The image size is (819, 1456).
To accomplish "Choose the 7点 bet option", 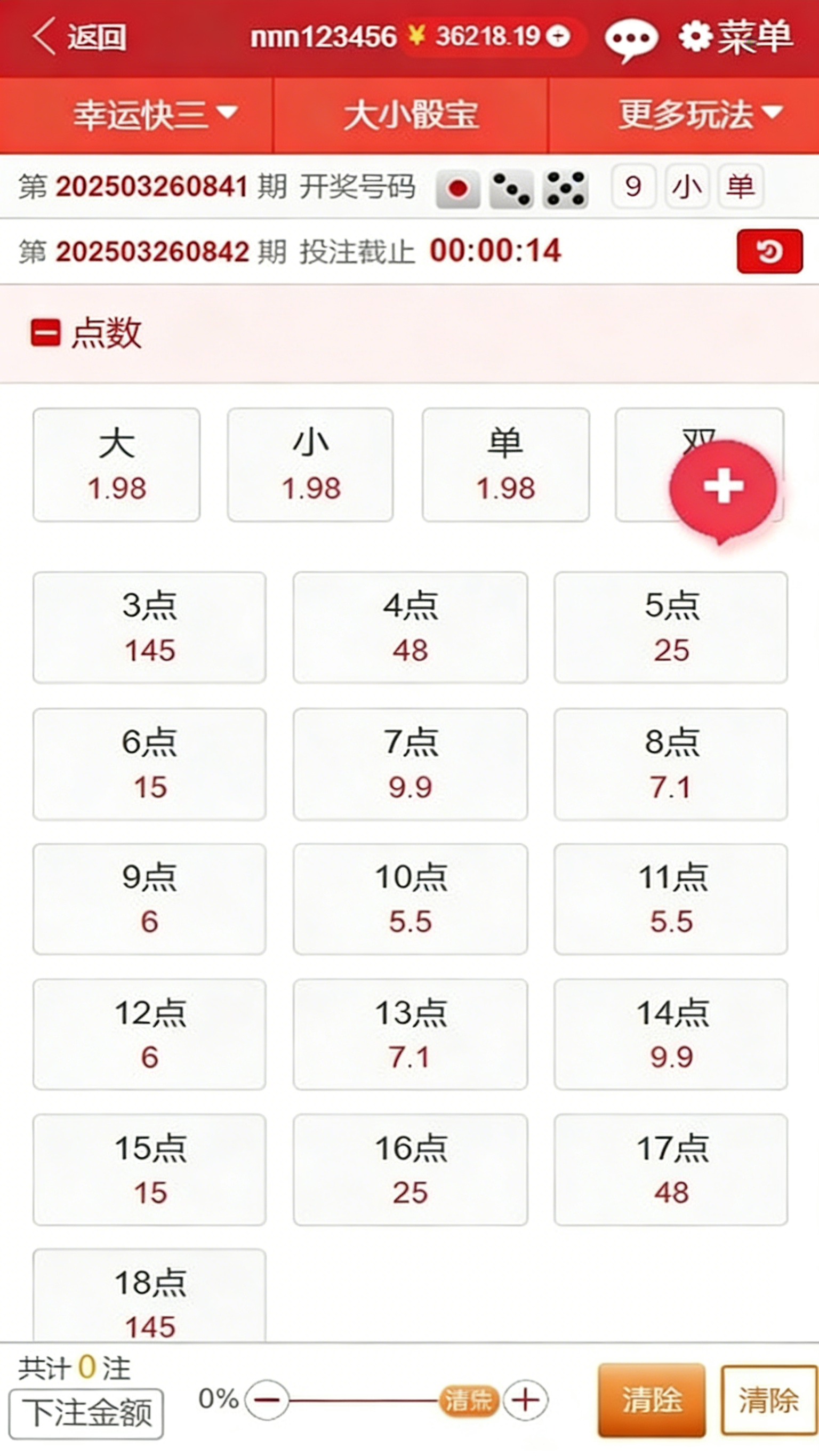I will (411, 764).
